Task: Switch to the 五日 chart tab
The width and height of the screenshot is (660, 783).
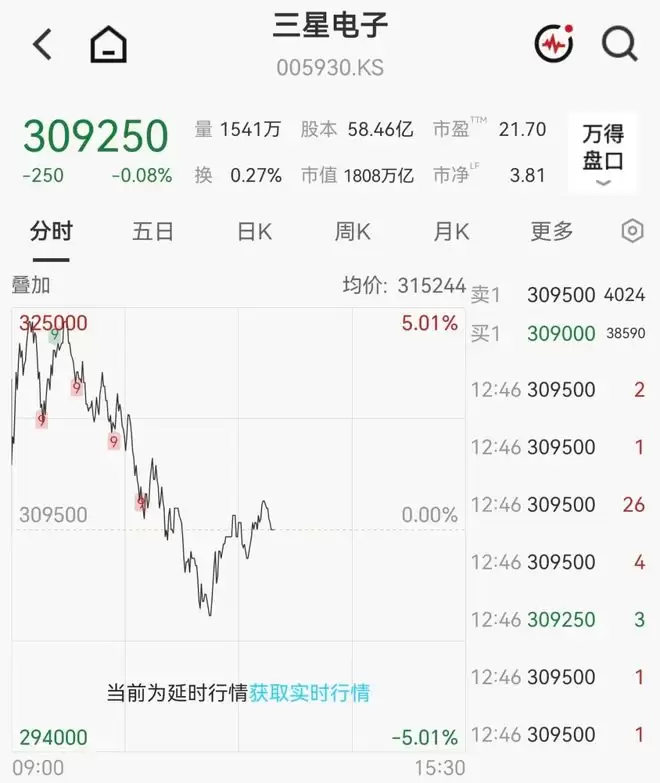Action: coord(153,232)
